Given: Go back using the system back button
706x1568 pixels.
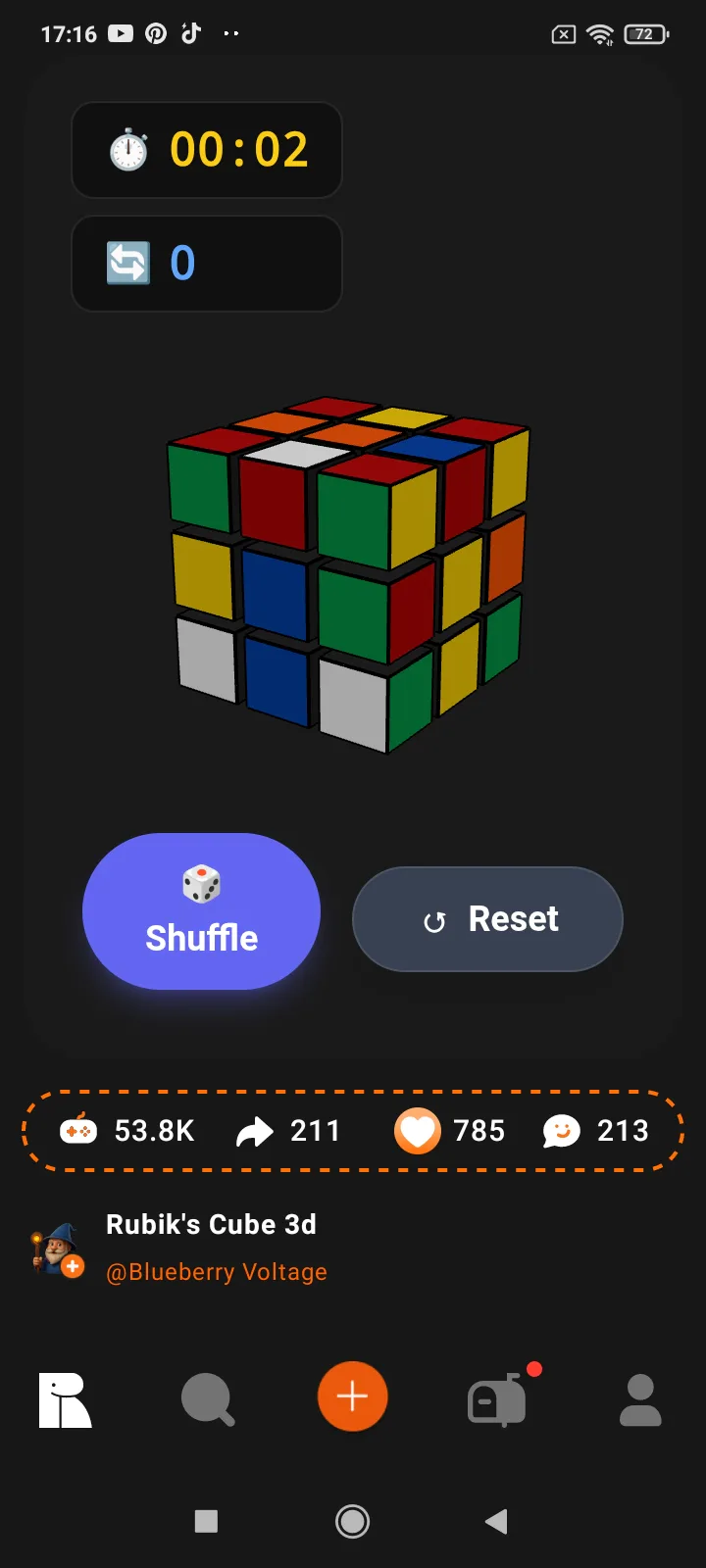Looking at the screenshot, I should (x=497, y=1521).
